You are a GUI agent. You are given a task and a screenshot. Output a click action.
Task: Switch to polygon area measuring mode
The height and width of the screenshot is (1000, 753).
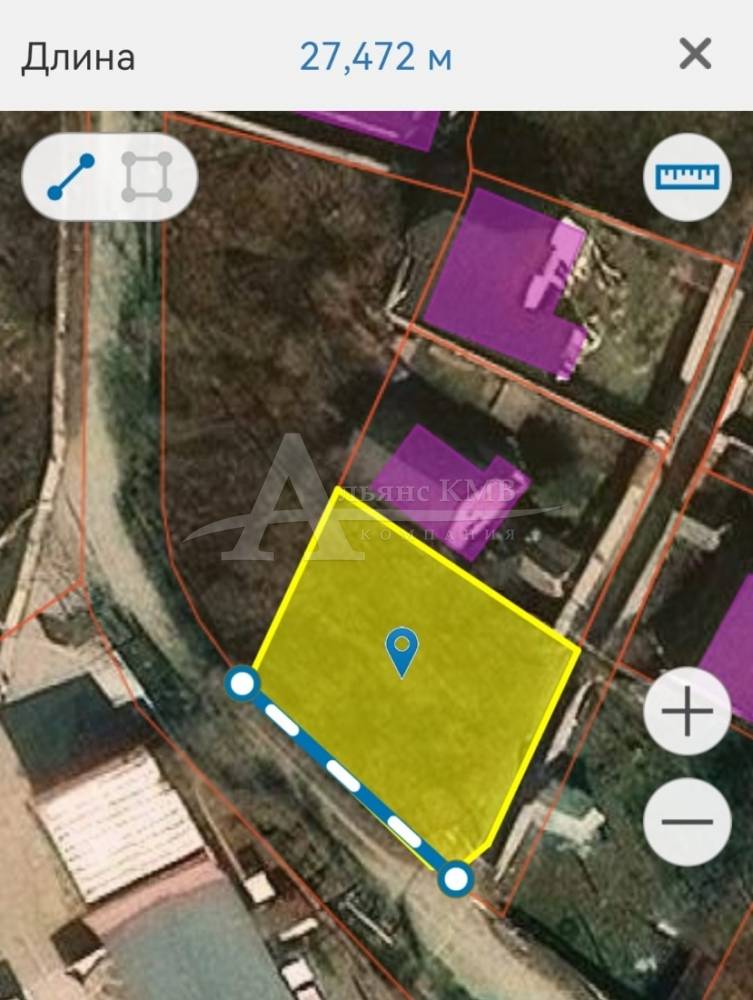point(147,177)
